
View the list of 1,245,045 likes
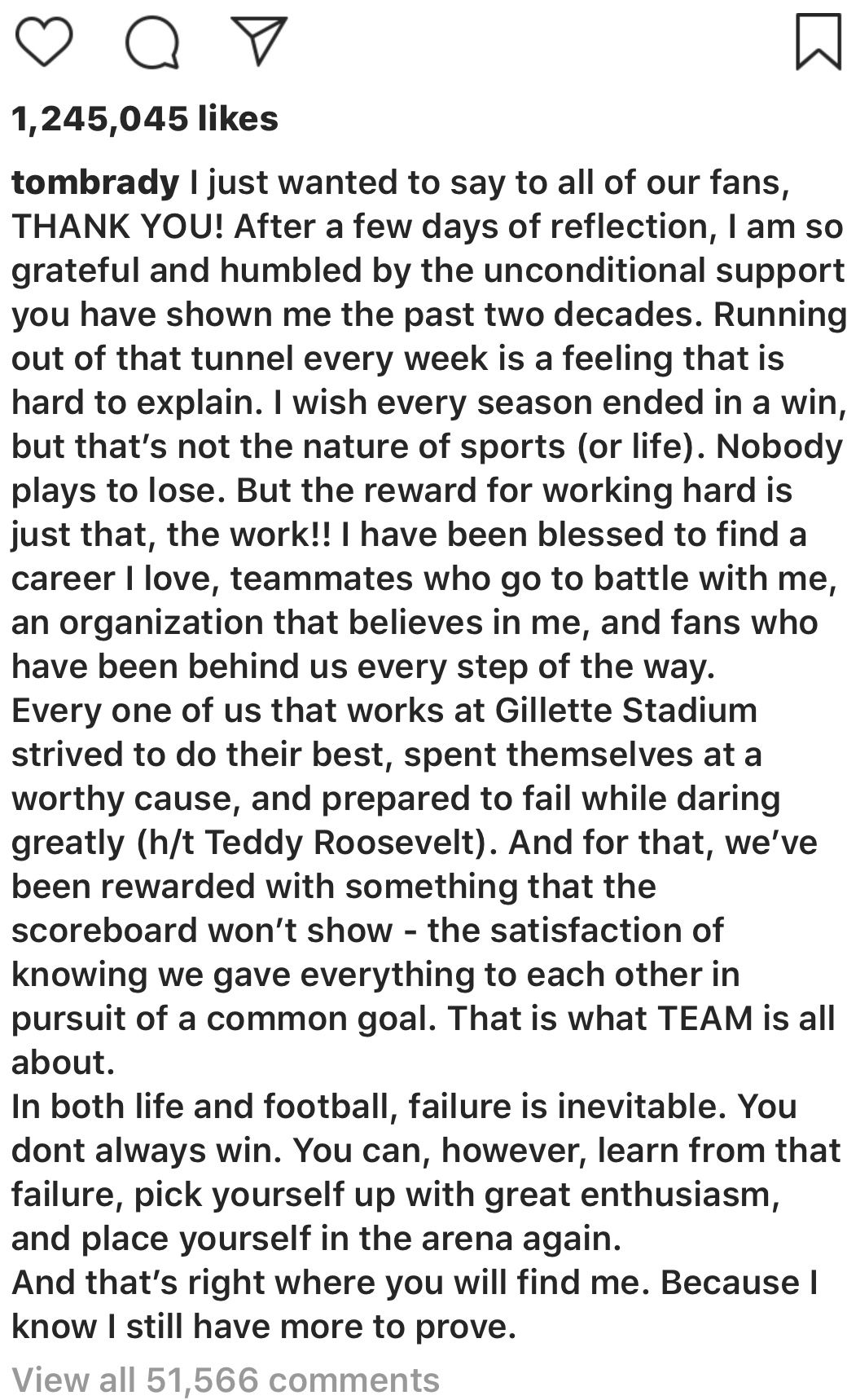[x=145, y=119]
